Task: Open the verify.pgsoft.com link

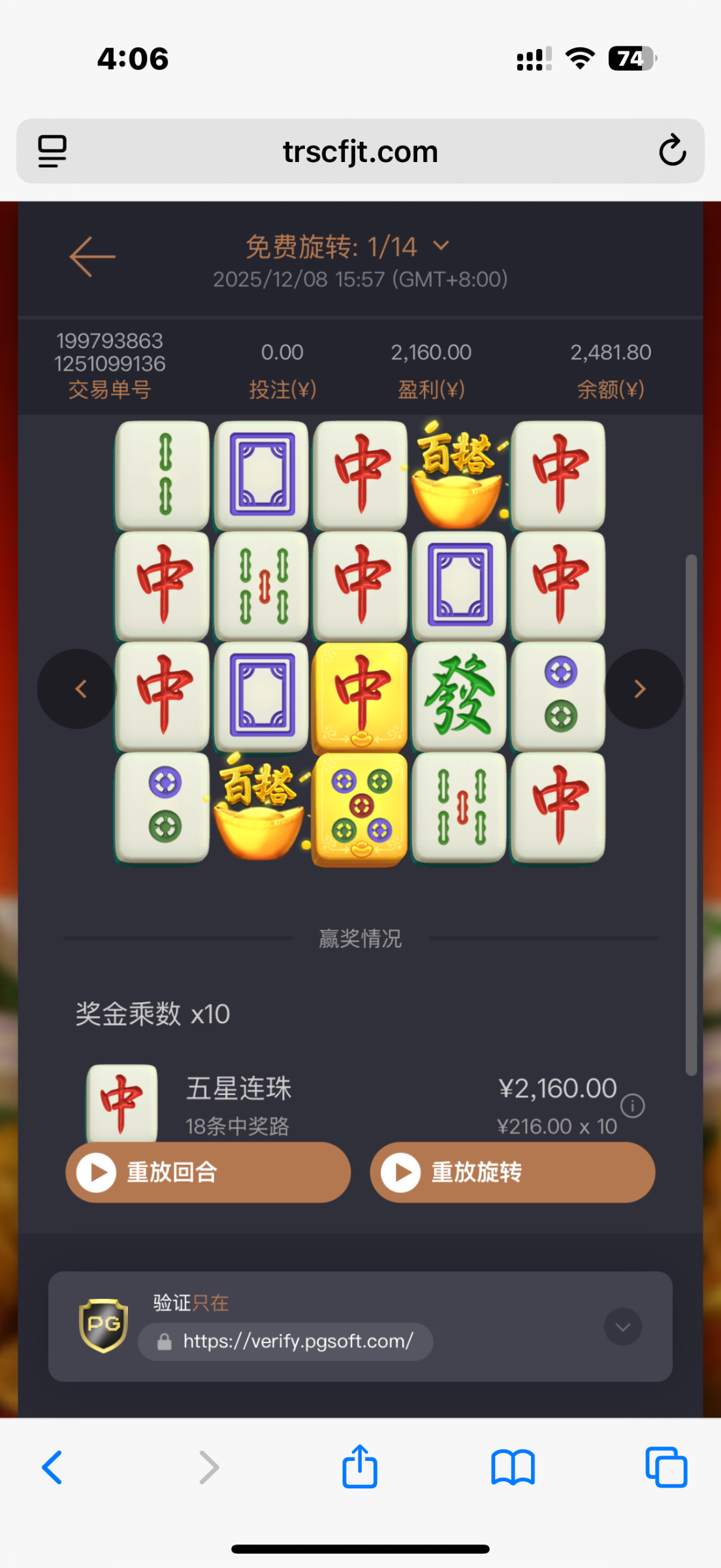Action: point(285,1341)
